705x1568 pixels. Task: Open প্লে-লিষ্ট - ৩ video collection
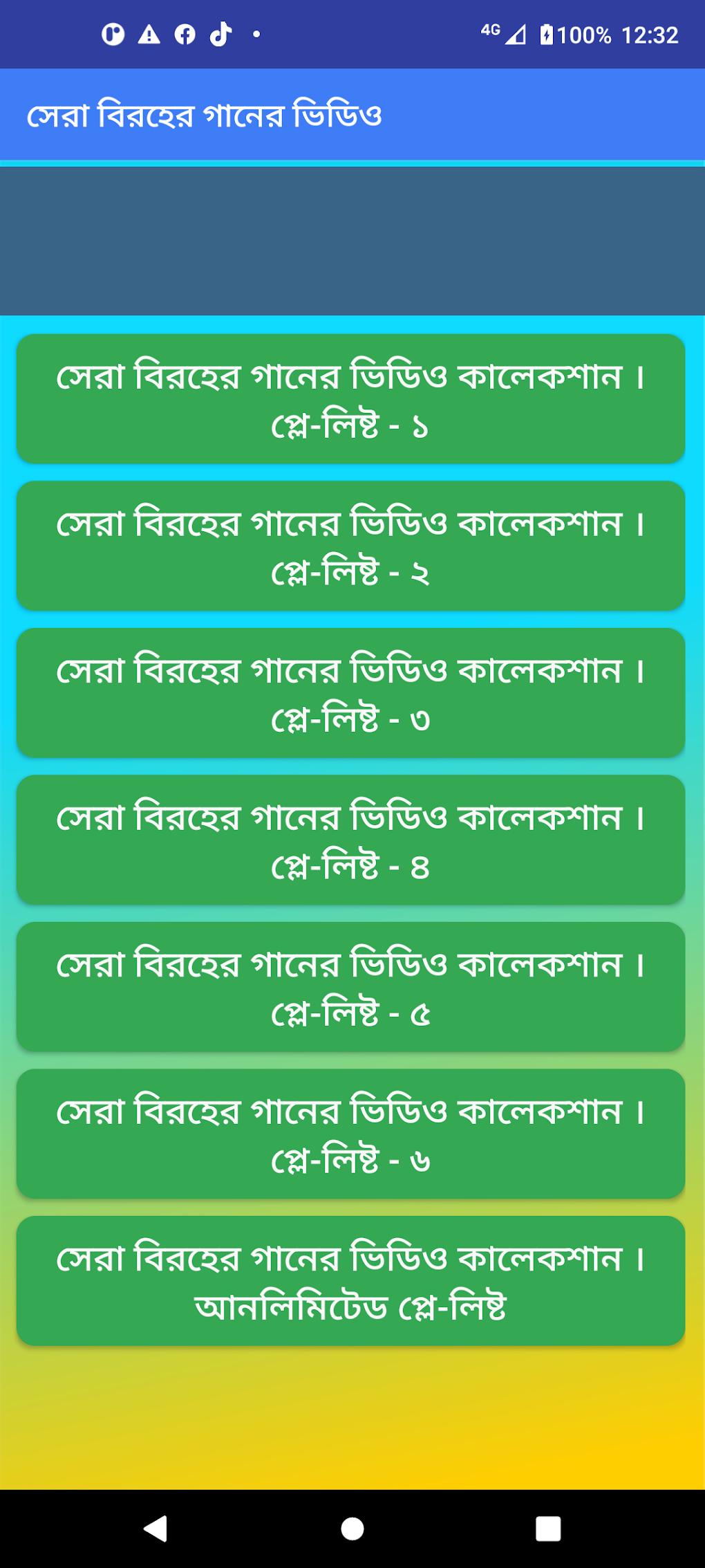(350, 693)
